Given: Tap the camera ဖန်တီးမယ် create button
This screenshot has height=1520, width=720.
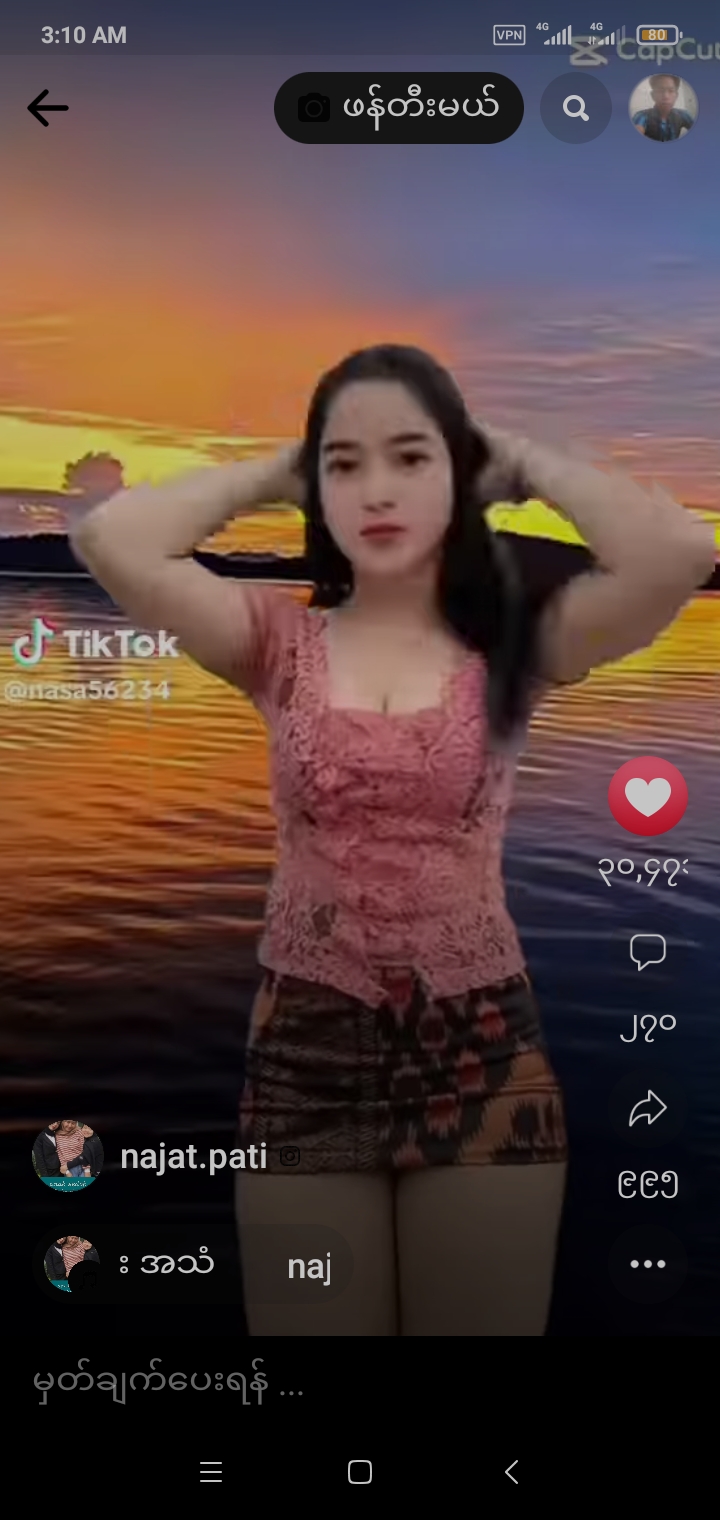Looking at the screenshot, I should pos(398,108).
